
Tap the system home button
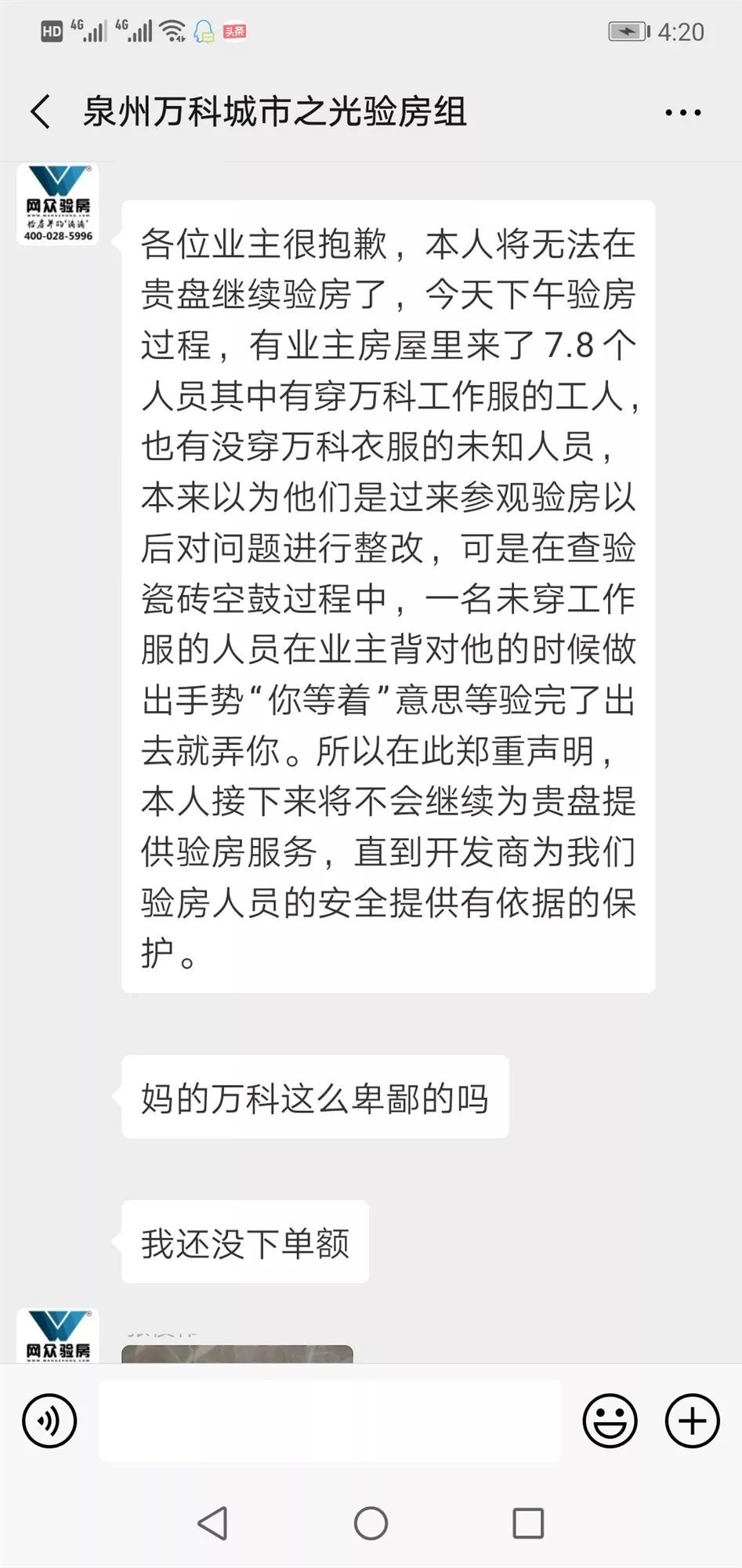(x=371, y=1523)
